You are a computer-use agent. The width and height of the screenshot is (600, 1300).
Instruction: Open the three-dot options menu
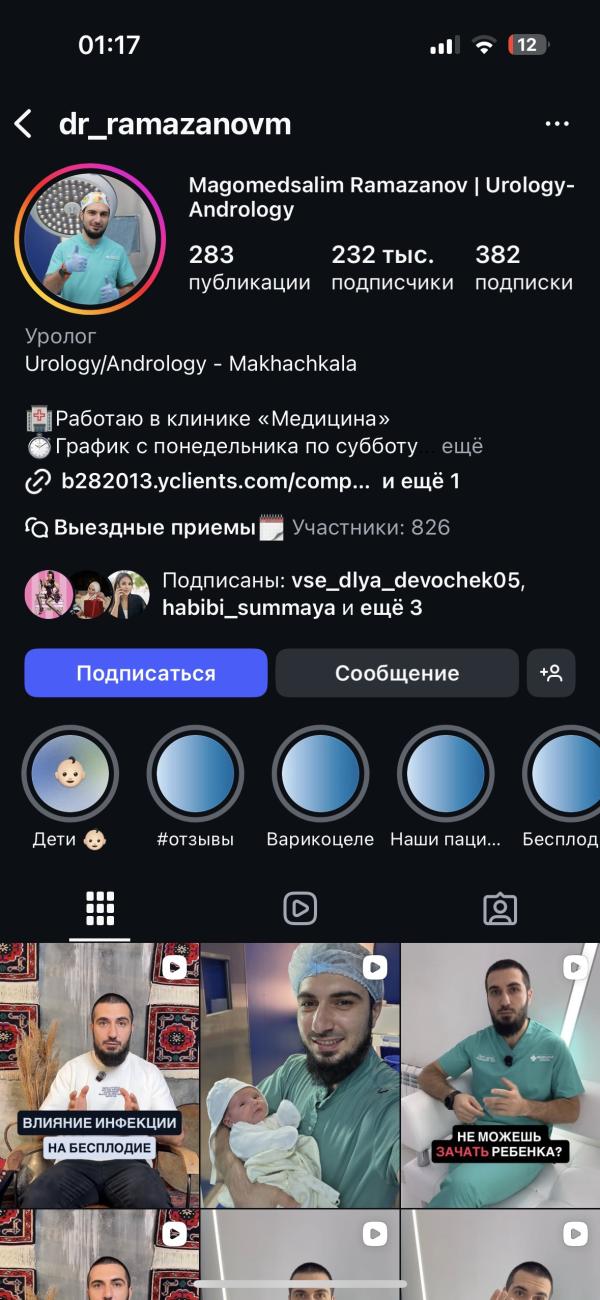click(557, 124)
